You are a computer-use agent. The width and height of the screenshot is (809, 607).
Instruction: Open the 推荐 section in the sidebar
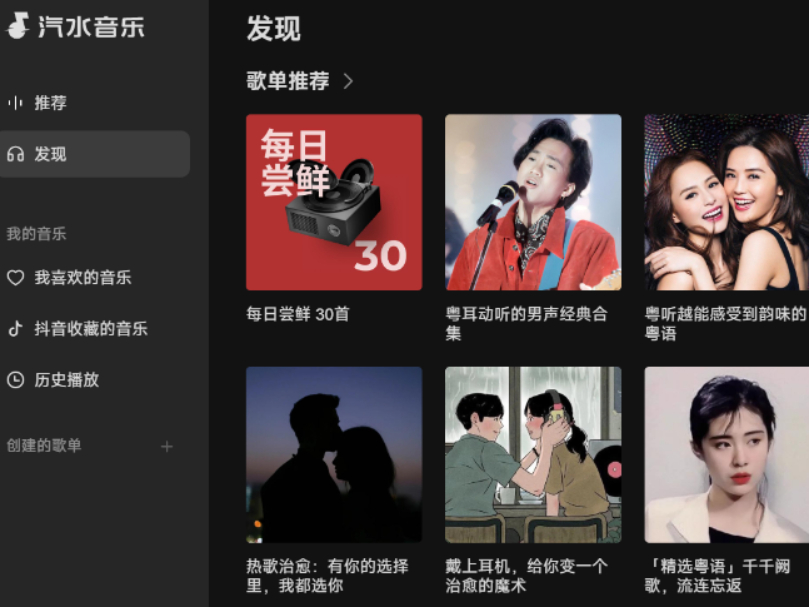50,103
